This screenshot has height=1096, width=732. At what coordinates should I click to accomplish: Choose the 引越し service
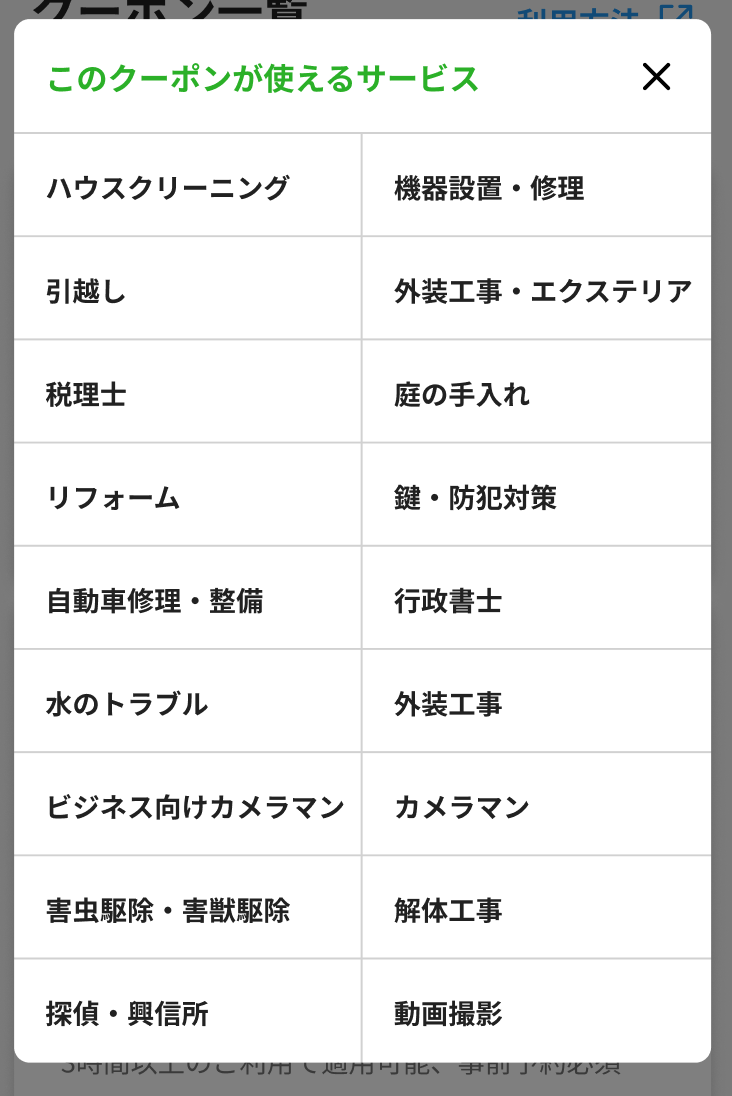click(x=87, y=291)
